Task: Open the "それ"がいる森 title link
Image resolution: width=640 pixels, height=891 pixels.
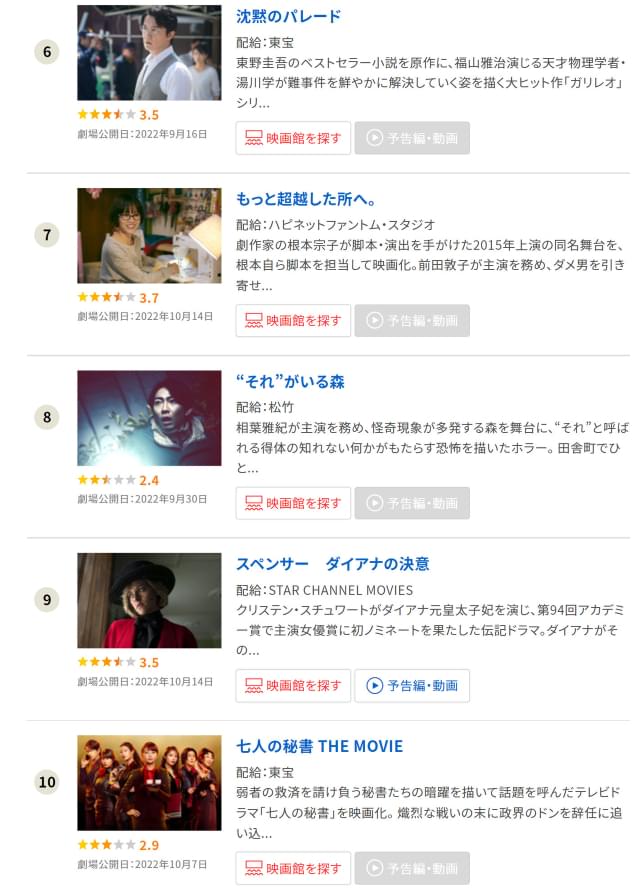Action: [x=290, y=381]
